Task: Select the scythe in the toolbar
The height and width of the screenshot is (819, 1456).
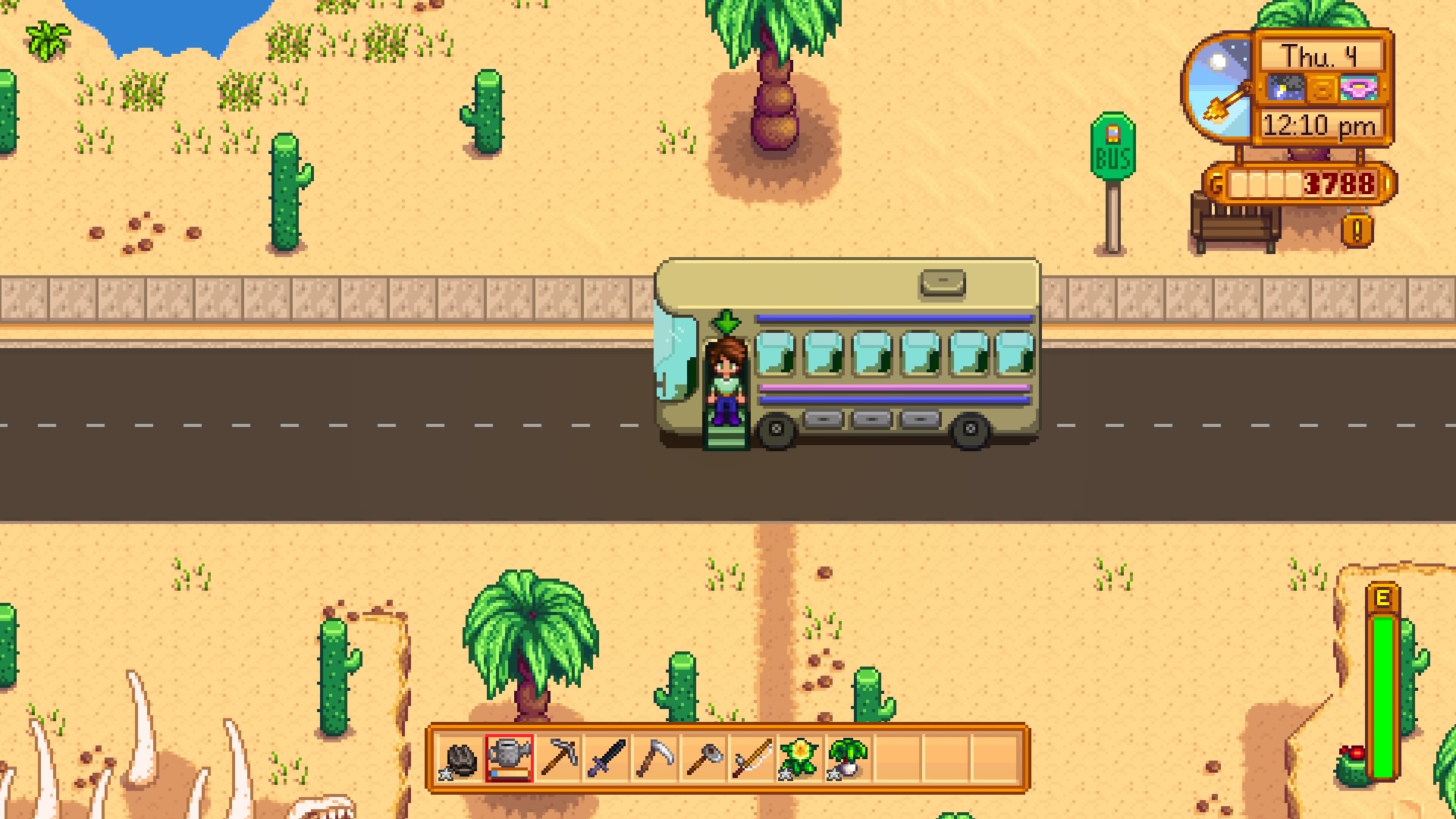Action: pos(655,758)
